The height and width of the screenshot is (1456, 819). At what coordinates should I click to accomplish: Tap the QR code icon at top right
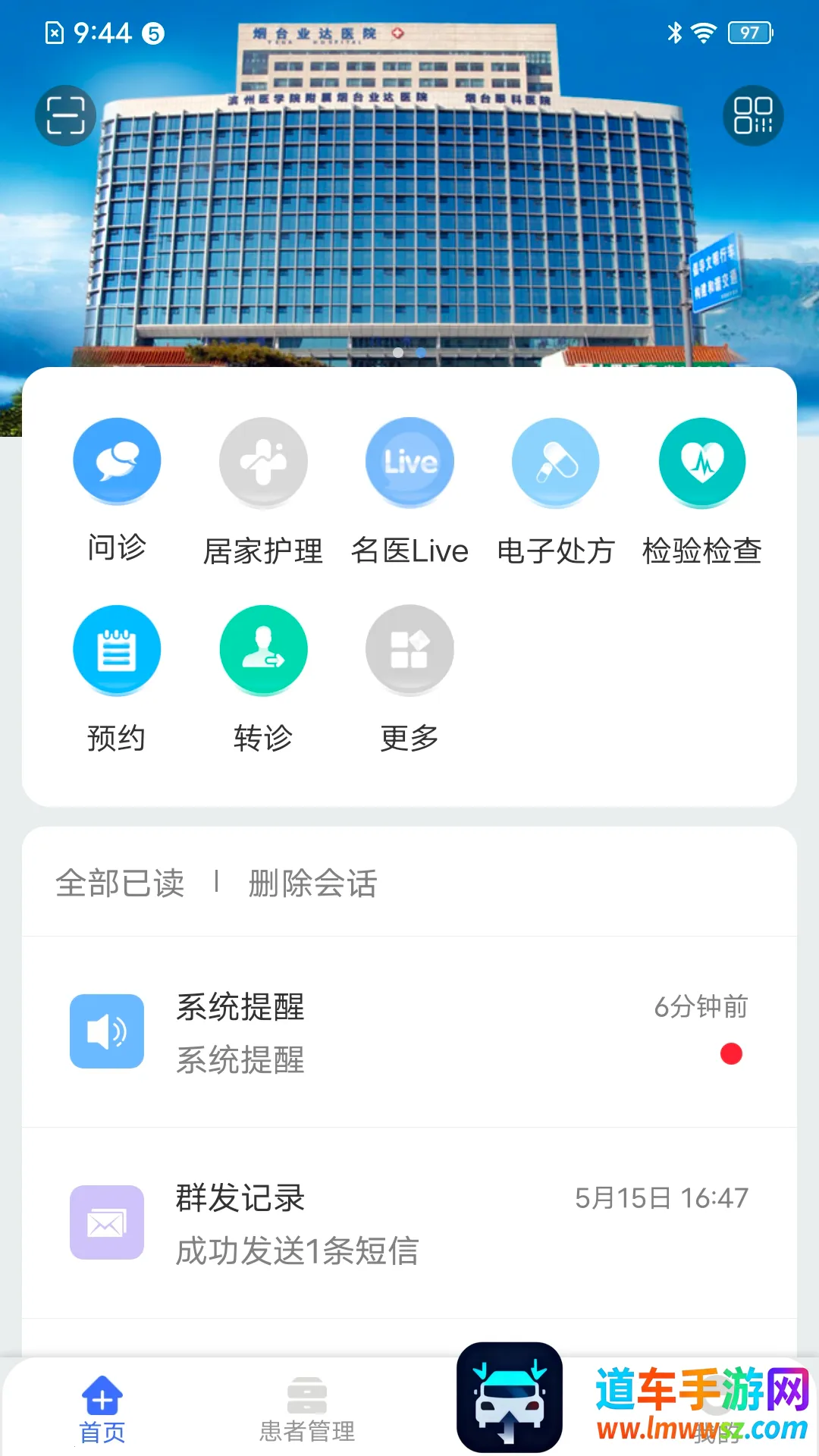click(754, 115)
